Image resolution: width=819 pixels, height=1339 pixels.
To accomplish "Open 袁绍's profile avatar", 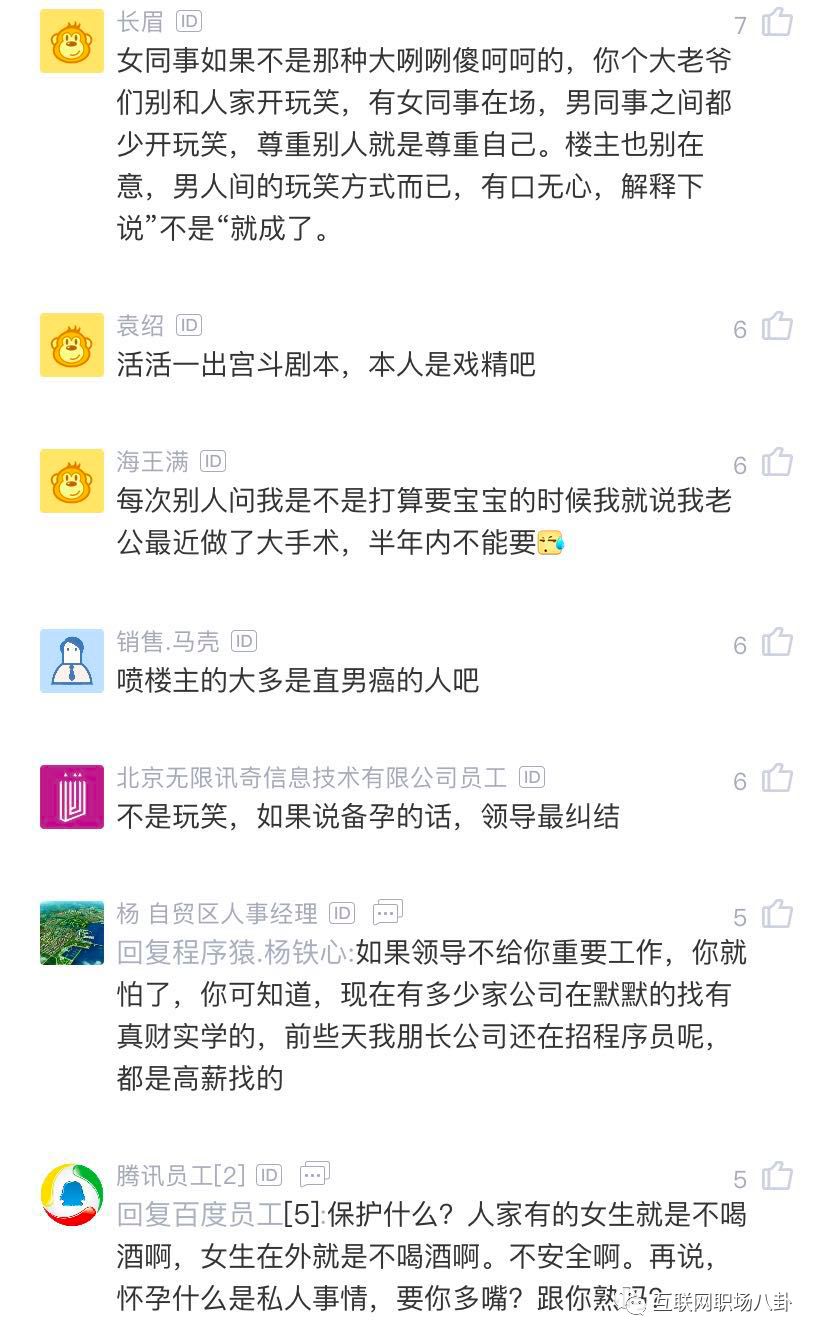I will tap(72, 345).
